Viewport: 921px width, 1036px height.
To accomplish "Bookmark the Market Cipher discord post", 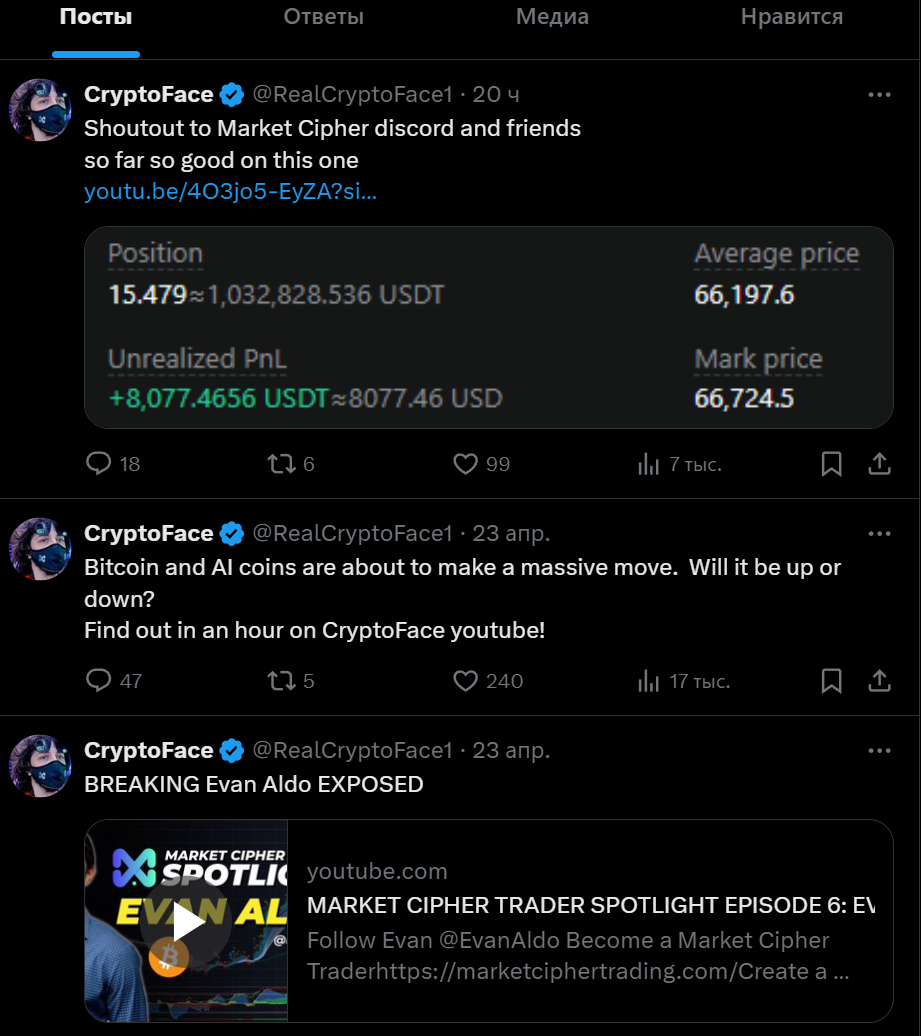I will coord(831,464).
